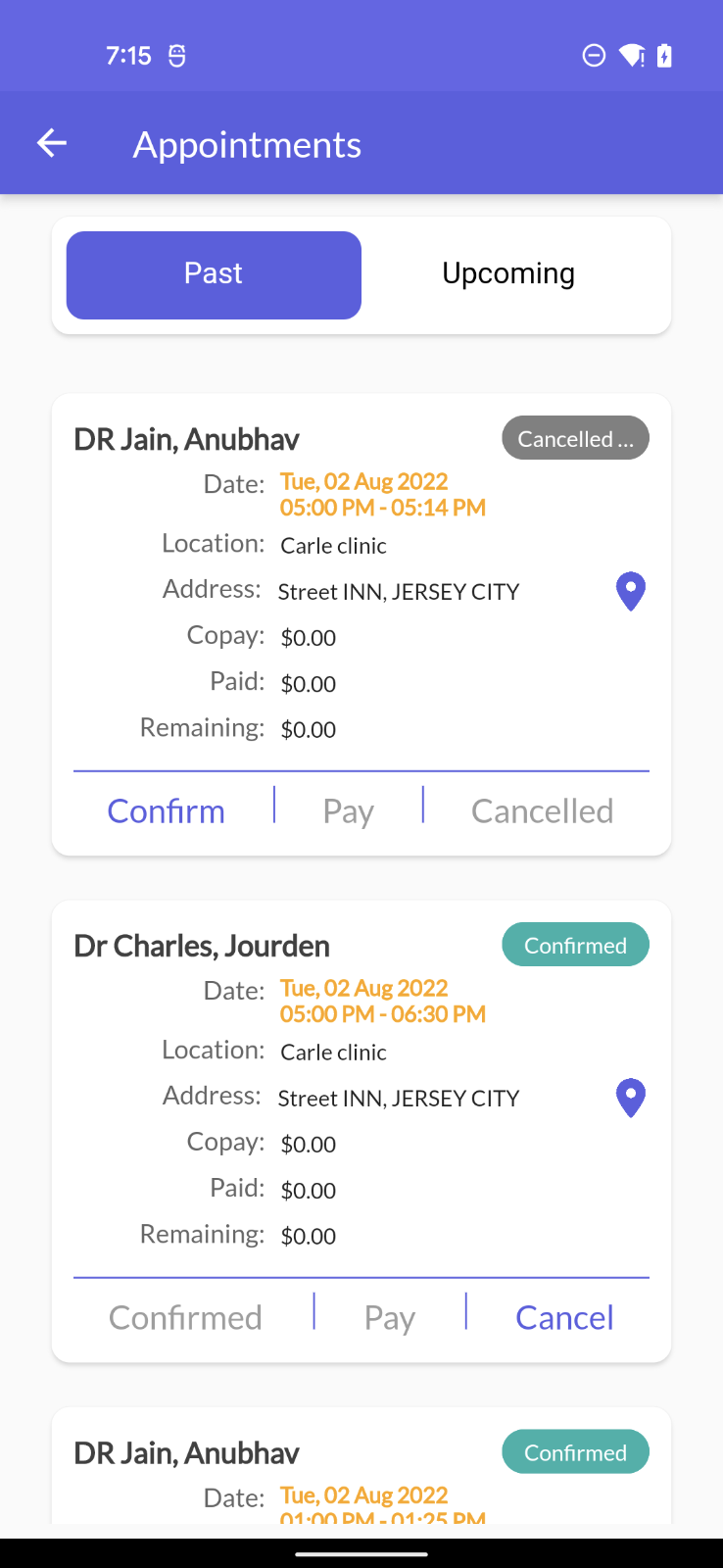Tap Pay on DR Jain's 05:00 PM appointment
723x1568 pixels.
click(349, 811)
